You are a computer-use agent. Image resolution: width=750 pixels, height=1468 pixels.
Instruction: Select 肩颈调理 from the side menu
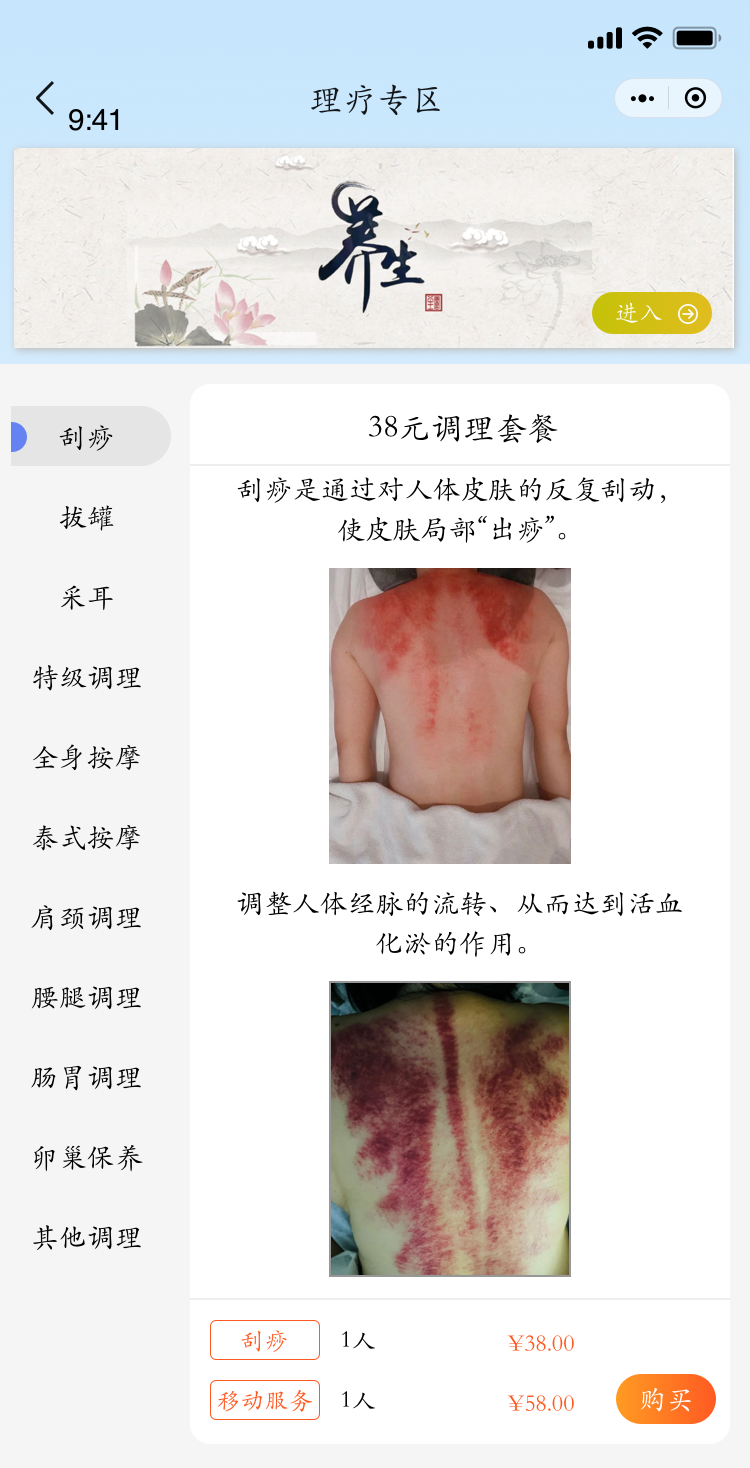87,917
